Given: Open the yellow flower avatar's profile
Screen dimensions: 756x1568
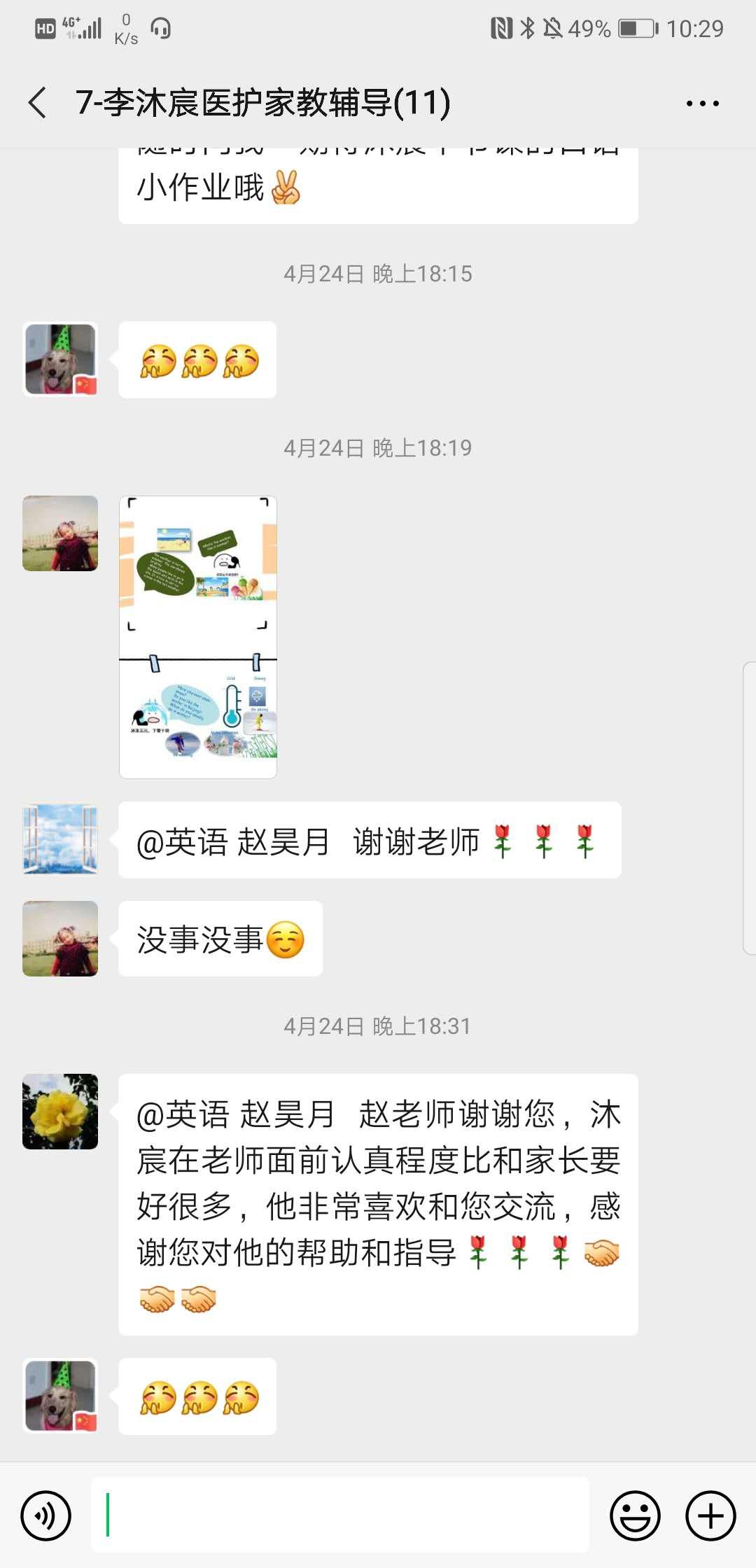Looking at the screenshot, I should tap(60, 1112).
